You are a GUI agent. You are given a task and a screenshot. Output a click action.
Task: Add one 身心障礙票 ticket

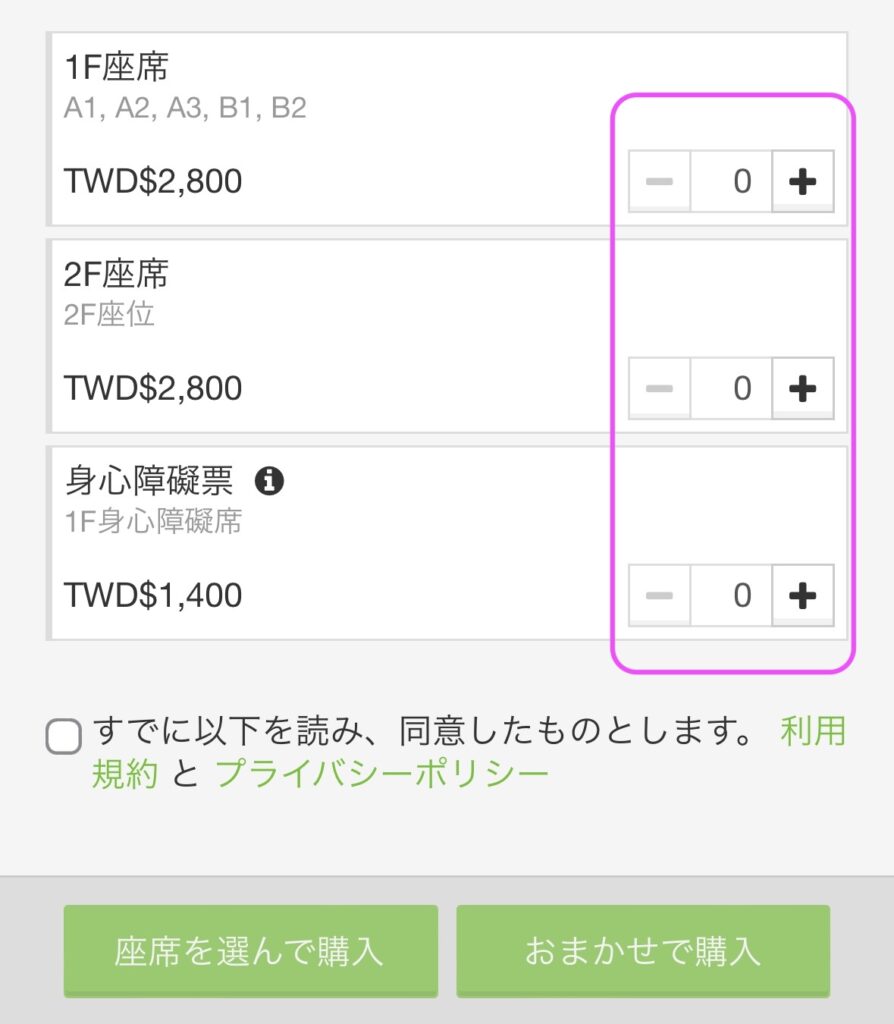coord(802,596)
